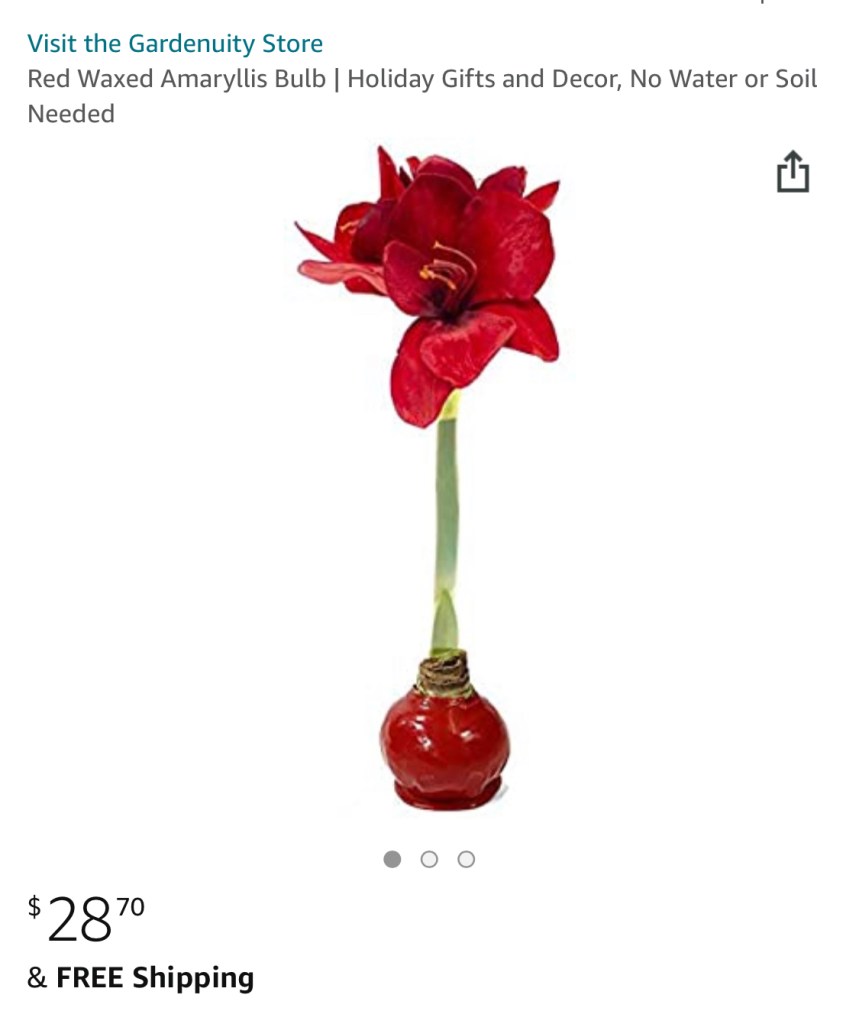Jump to the second product image dot
This screenshot has height=1024, width=859.
point(429,859)
